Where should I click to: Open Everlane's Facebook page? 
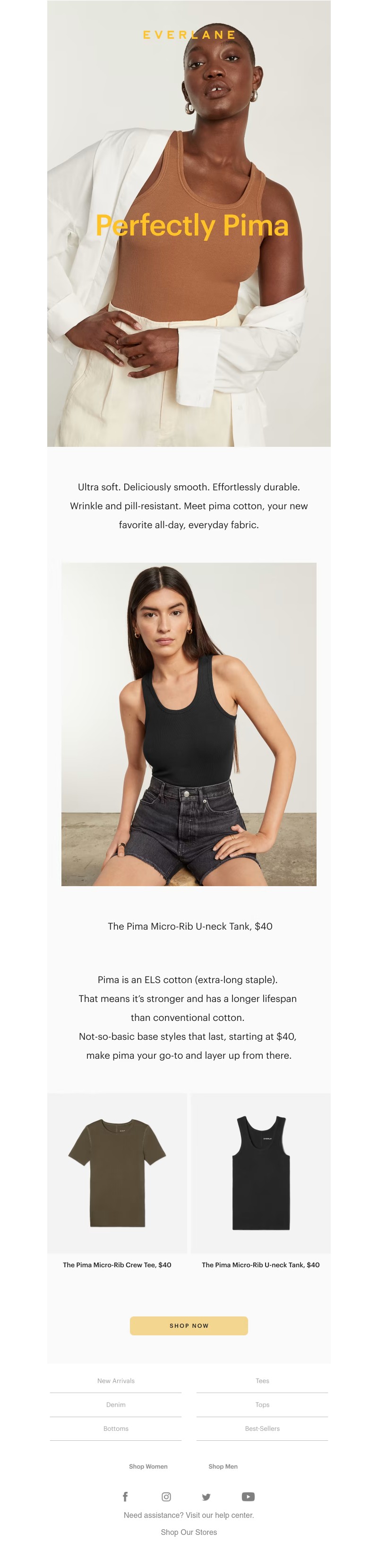(x=125, y=1496)
